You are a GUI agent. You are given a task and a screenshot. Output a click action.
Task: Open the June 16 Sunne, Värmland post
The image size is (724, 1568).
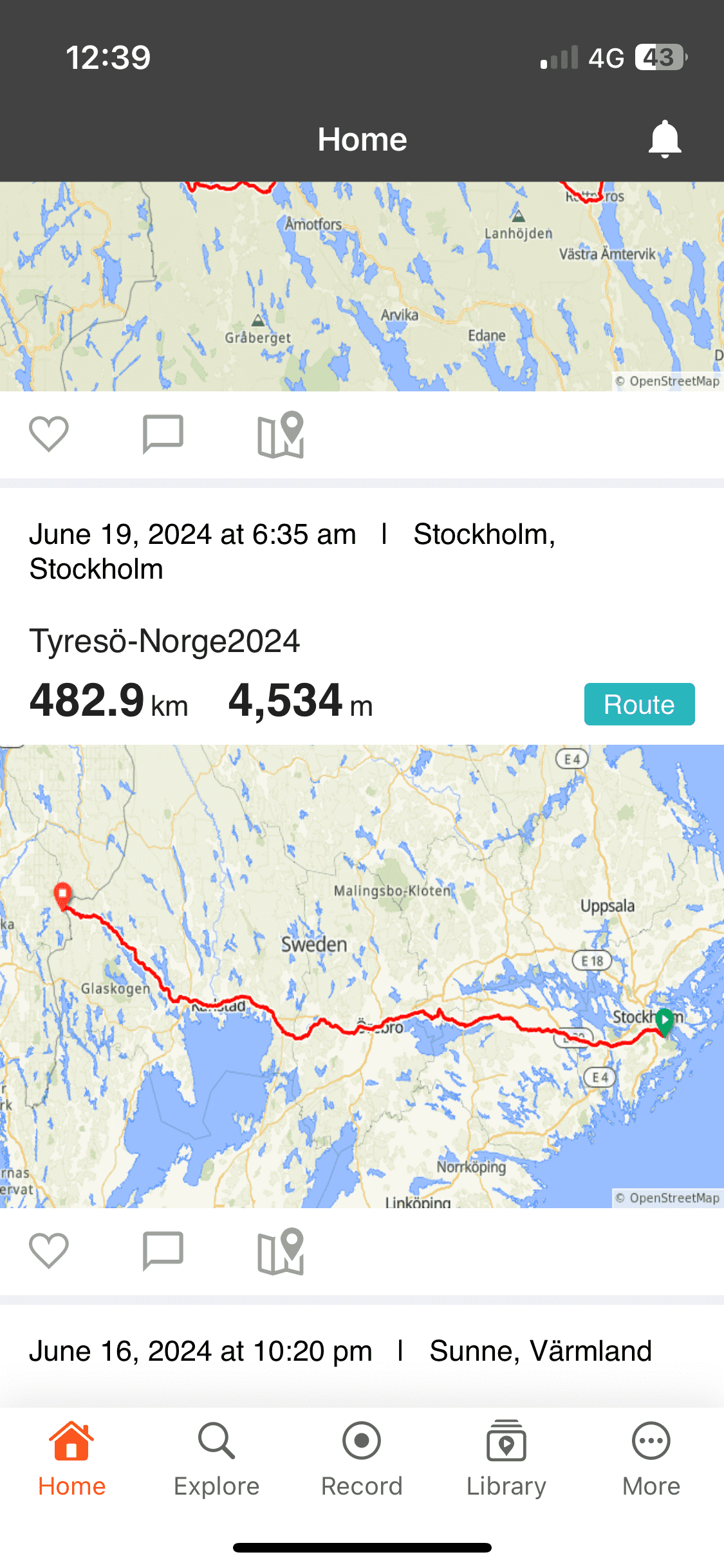click(x=340, y=1351)
